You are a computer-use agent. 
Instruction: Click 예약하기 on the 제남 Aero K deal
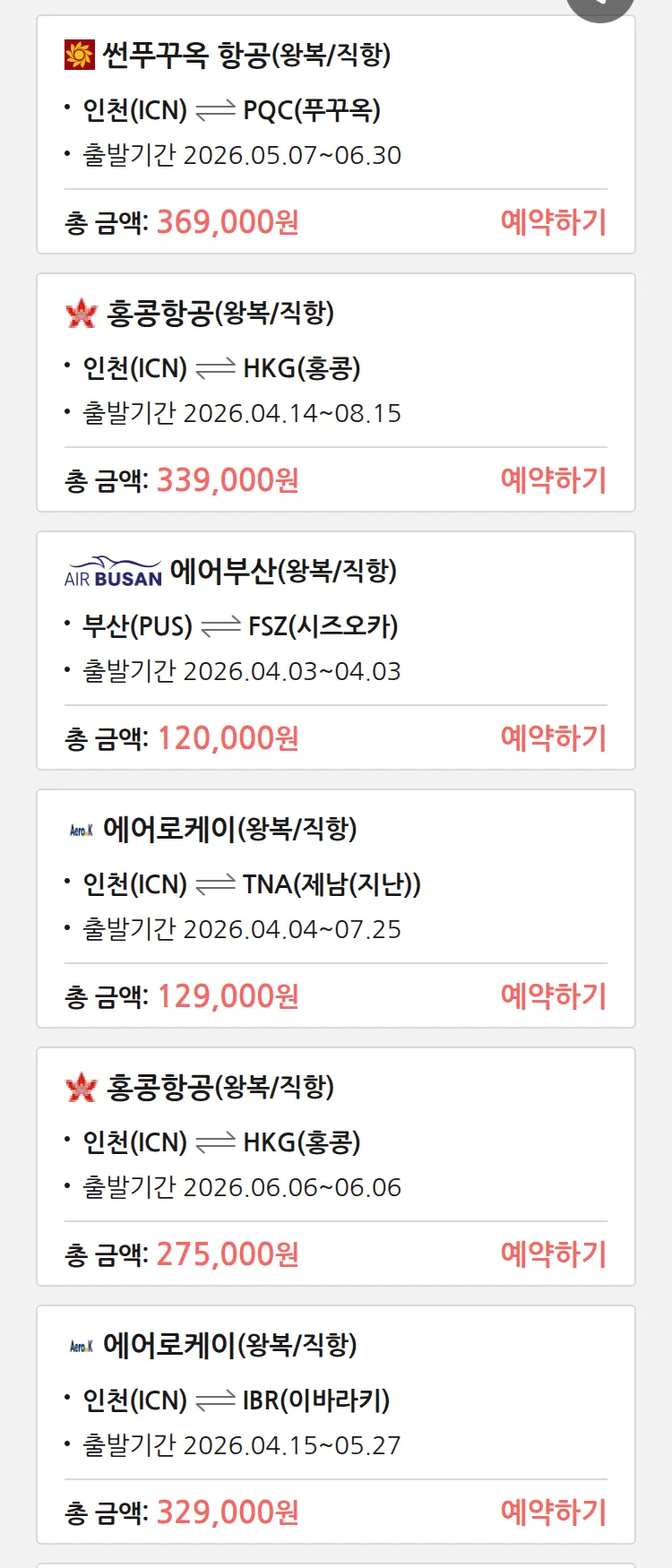coord(554,995)
